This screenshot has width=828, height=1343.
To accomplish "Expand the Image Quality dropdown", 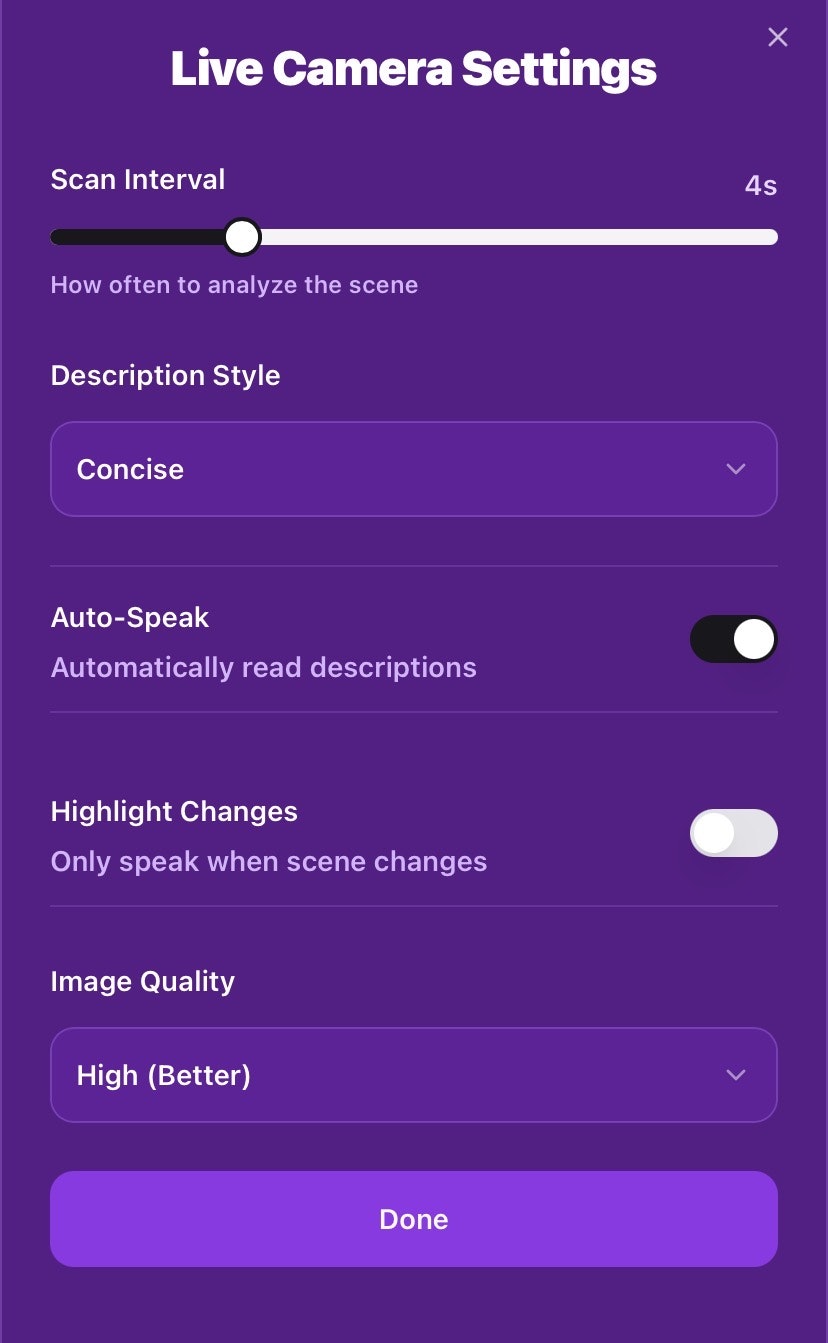I will tap(413, 1075).
